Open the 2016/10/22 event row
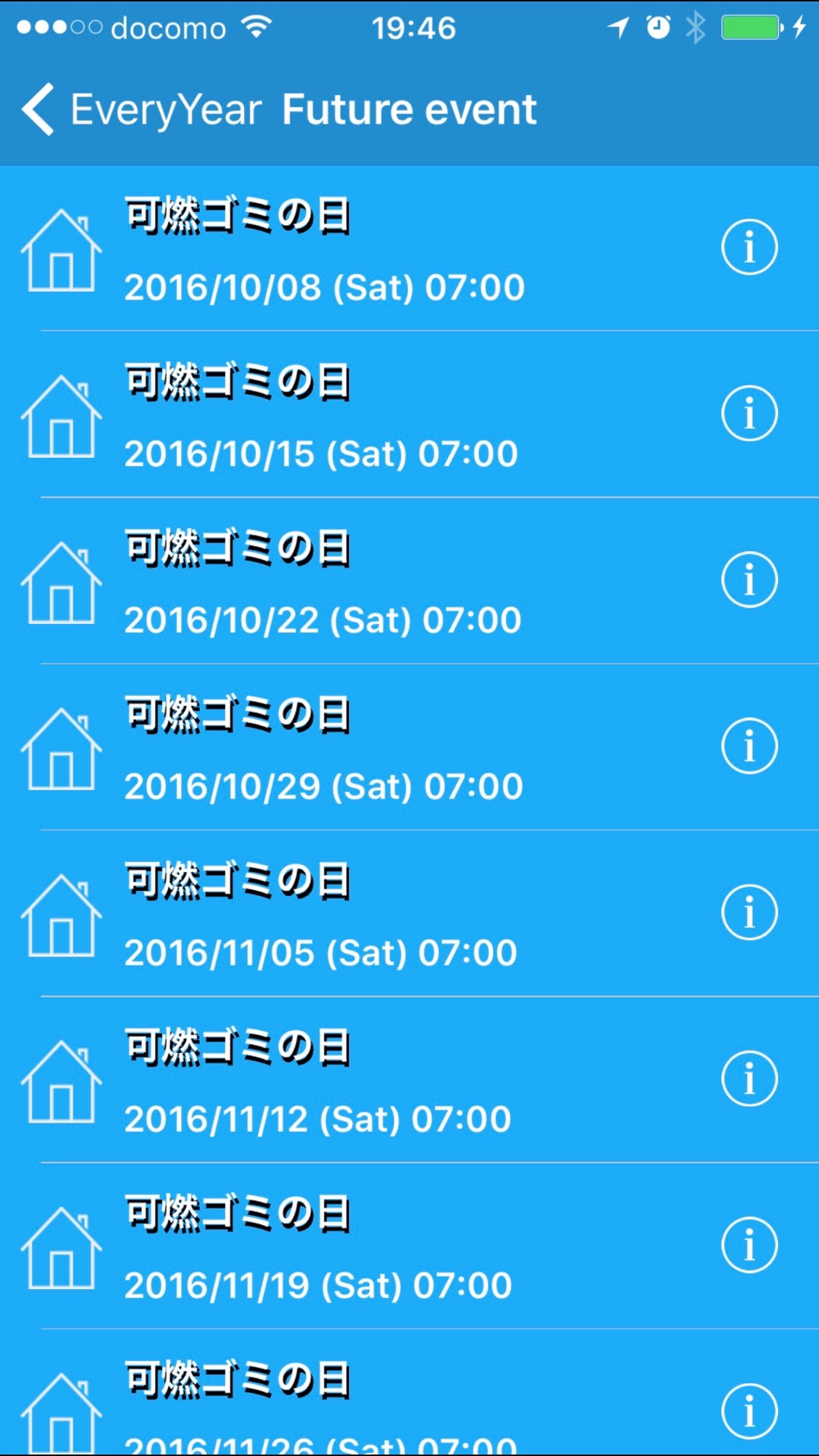 pos(409,581)
